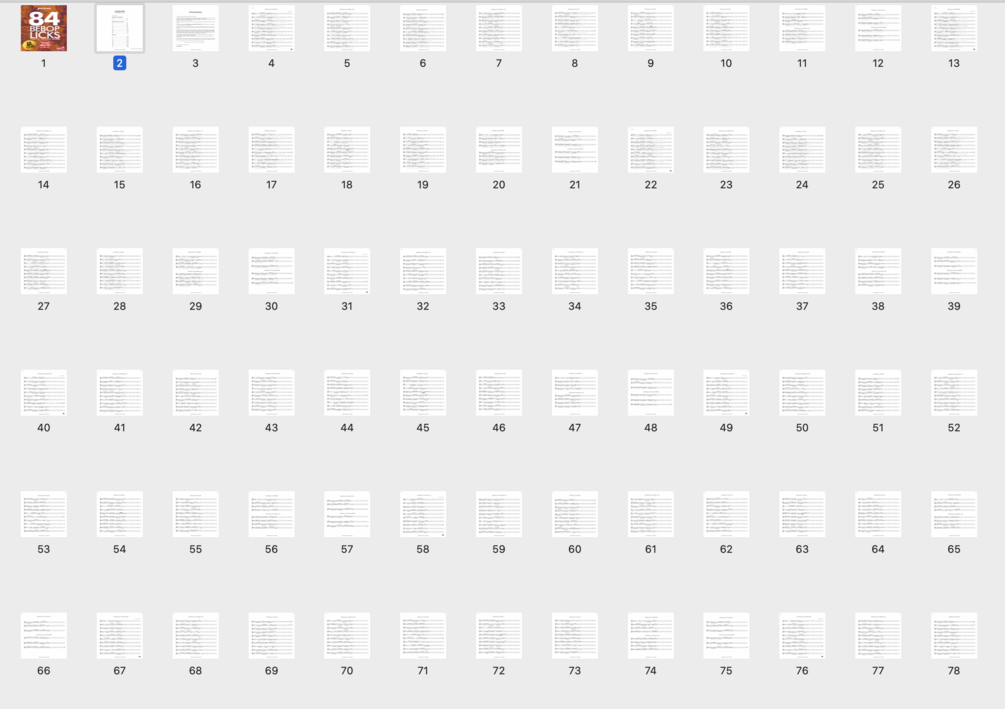Open the page 1 cover thumbnail
Viewport: 1005px width, 709px height.
point(44,28)
